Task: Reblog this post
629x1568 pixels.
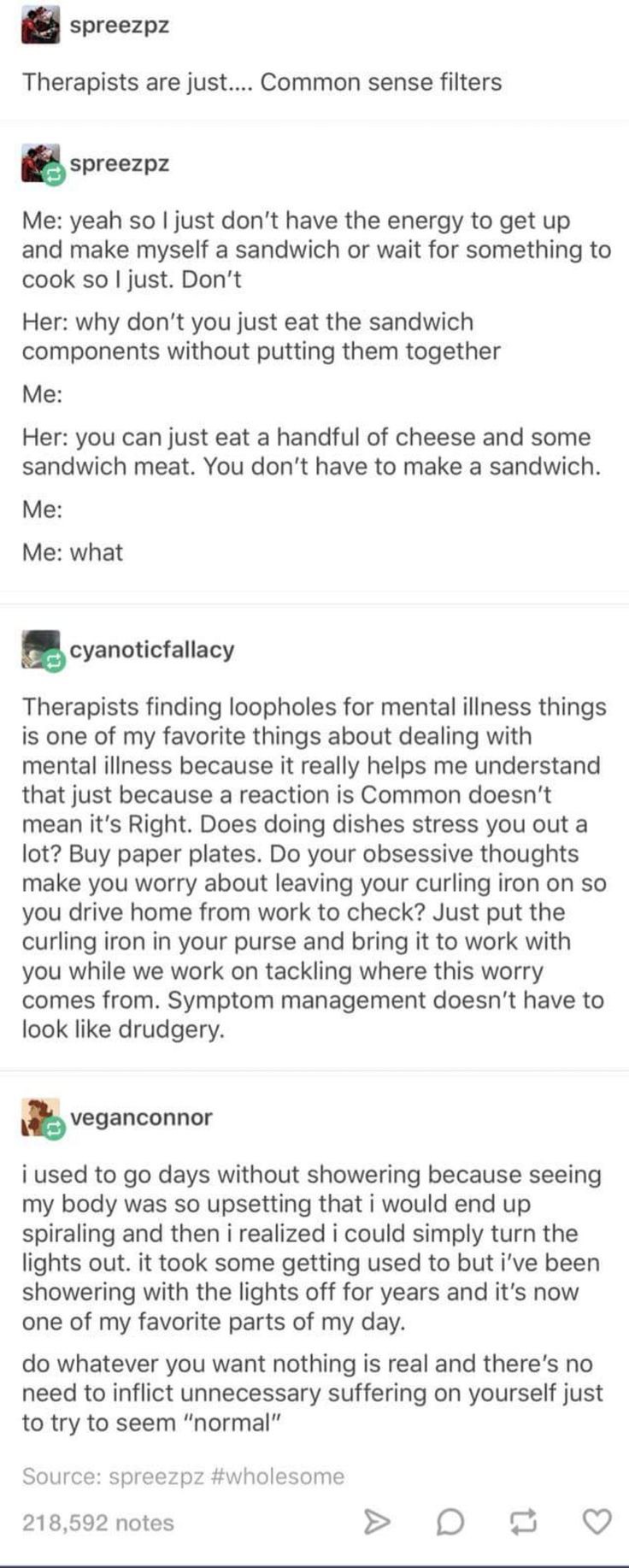Action: [x=523, y=1522]
